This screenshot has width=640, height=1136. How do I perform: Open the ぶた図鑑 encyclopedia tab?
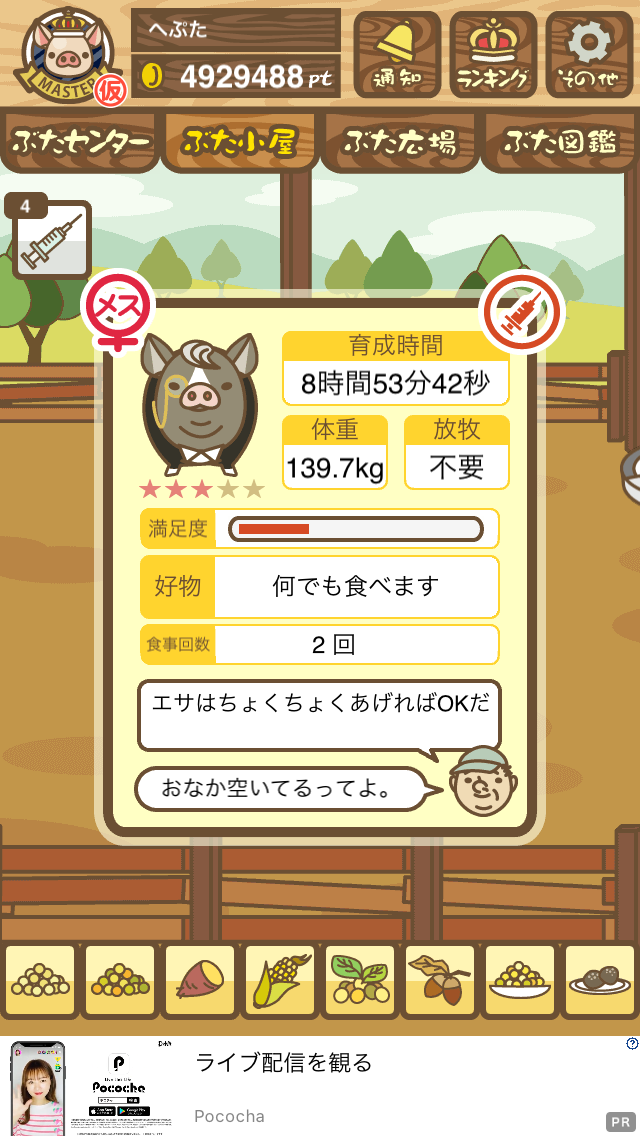(x=560, y=142)
